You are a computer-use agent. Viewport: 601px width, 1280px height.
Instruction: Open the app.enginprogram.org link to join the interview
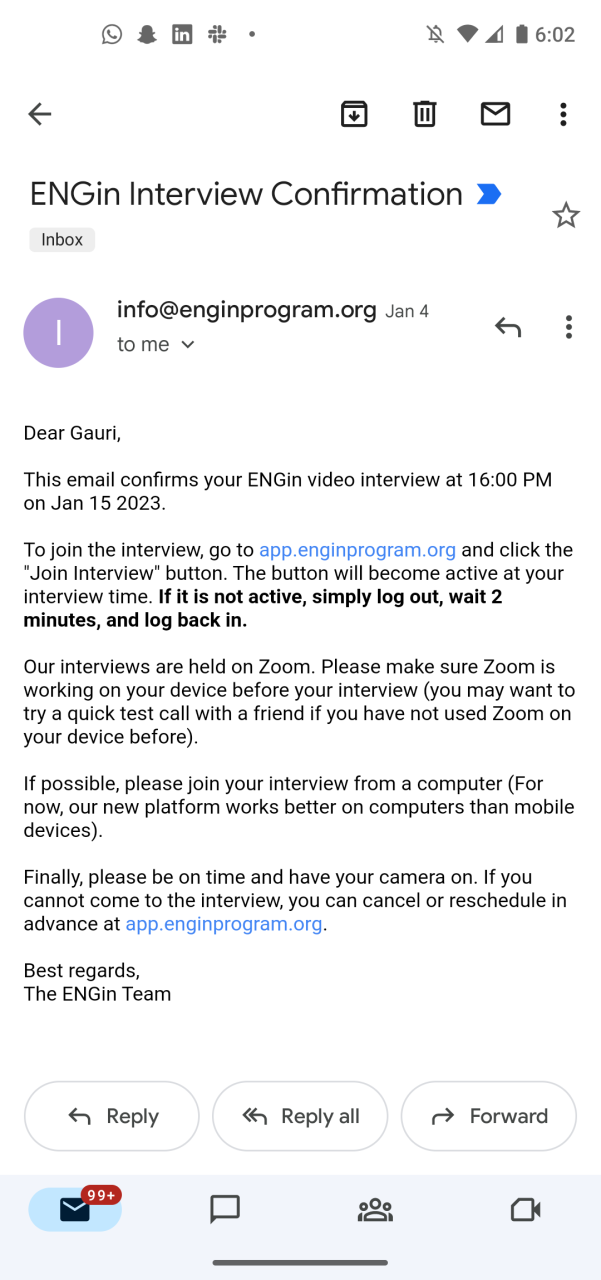pos(357,550)
